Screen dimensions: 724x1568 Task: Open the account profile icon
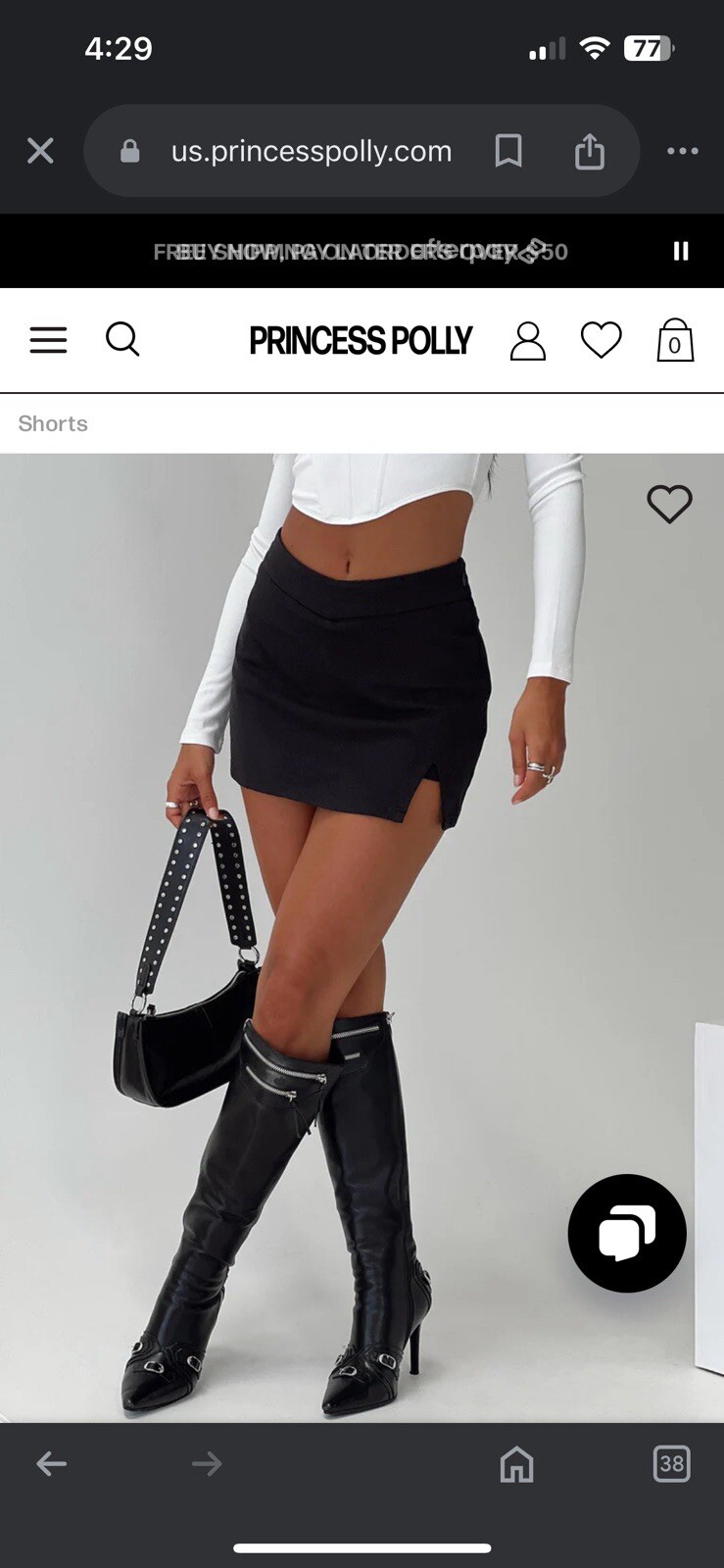click(x=527, y=341)
